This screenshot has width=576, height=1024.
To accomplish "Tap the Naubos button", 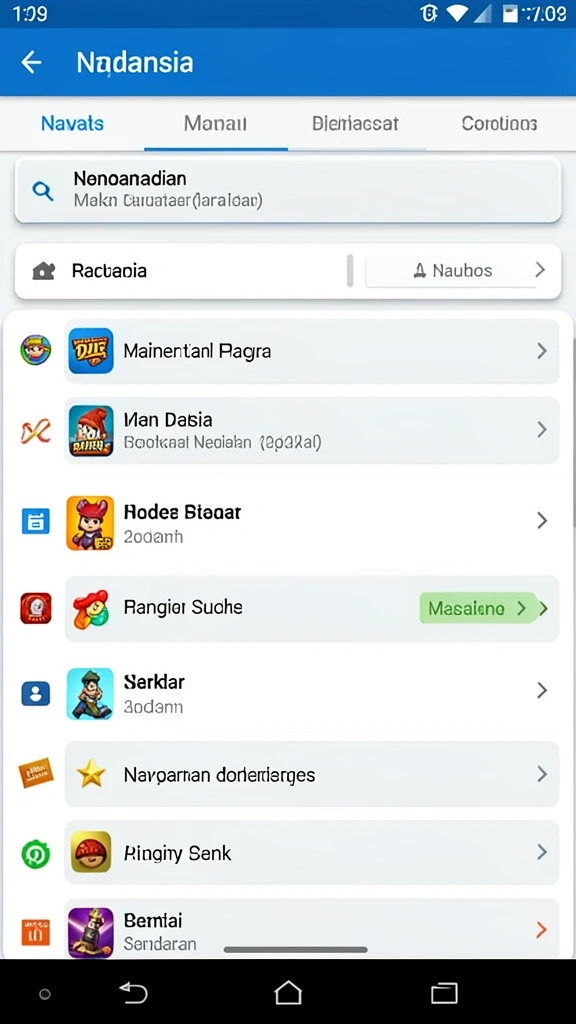I will [455, 270].
